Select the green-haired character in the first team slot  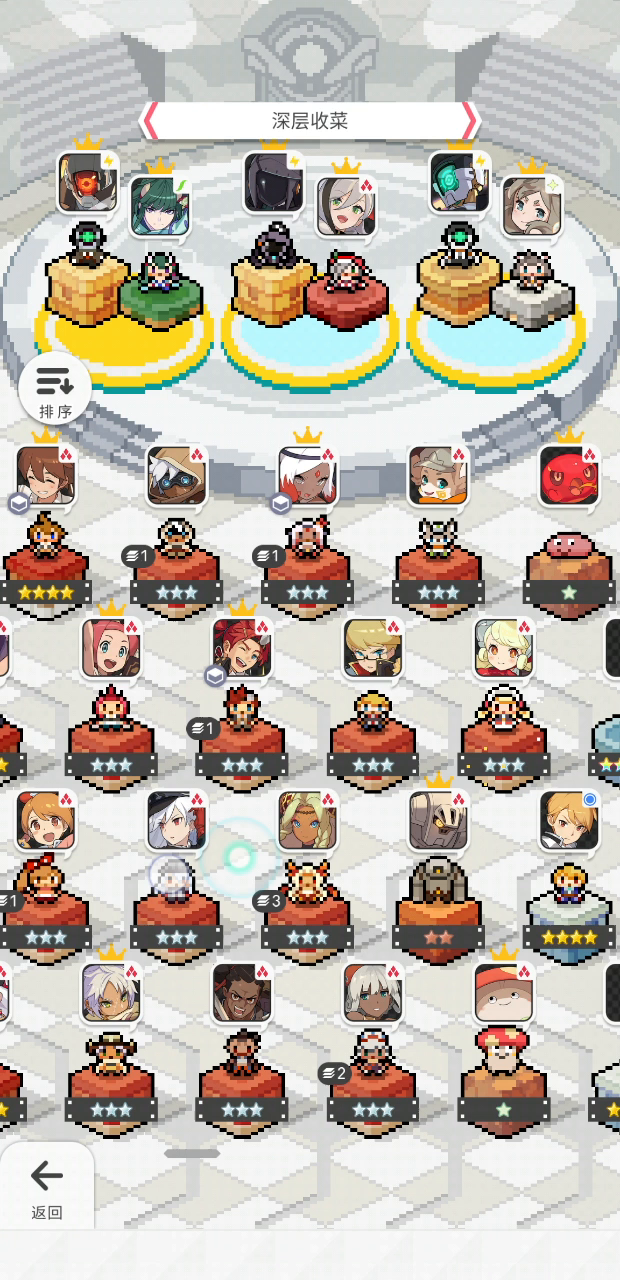160,206
